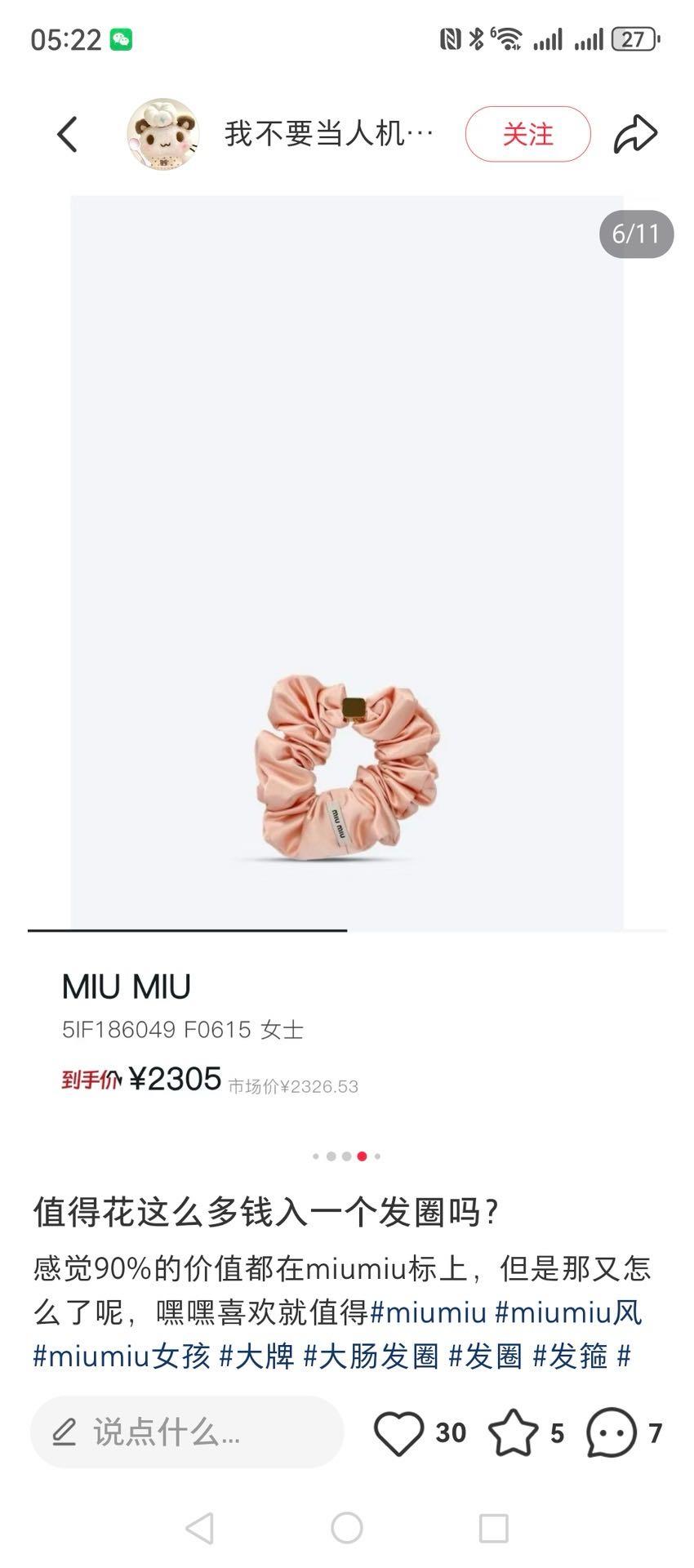
Task: Go back using the top arrow
Action: (68, 134)
